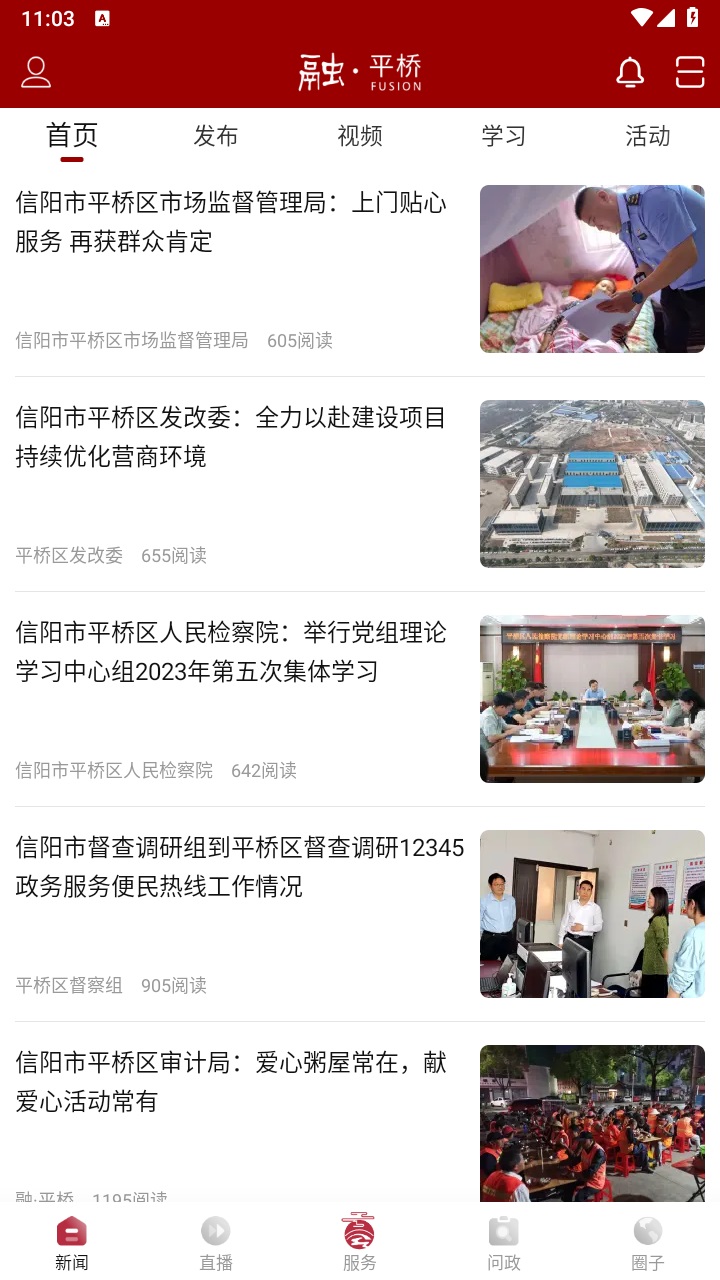The height and width of the screenshot is (1280, 720).
Task: Tap the 融·平桥 app logo
Action: point(360,70)
